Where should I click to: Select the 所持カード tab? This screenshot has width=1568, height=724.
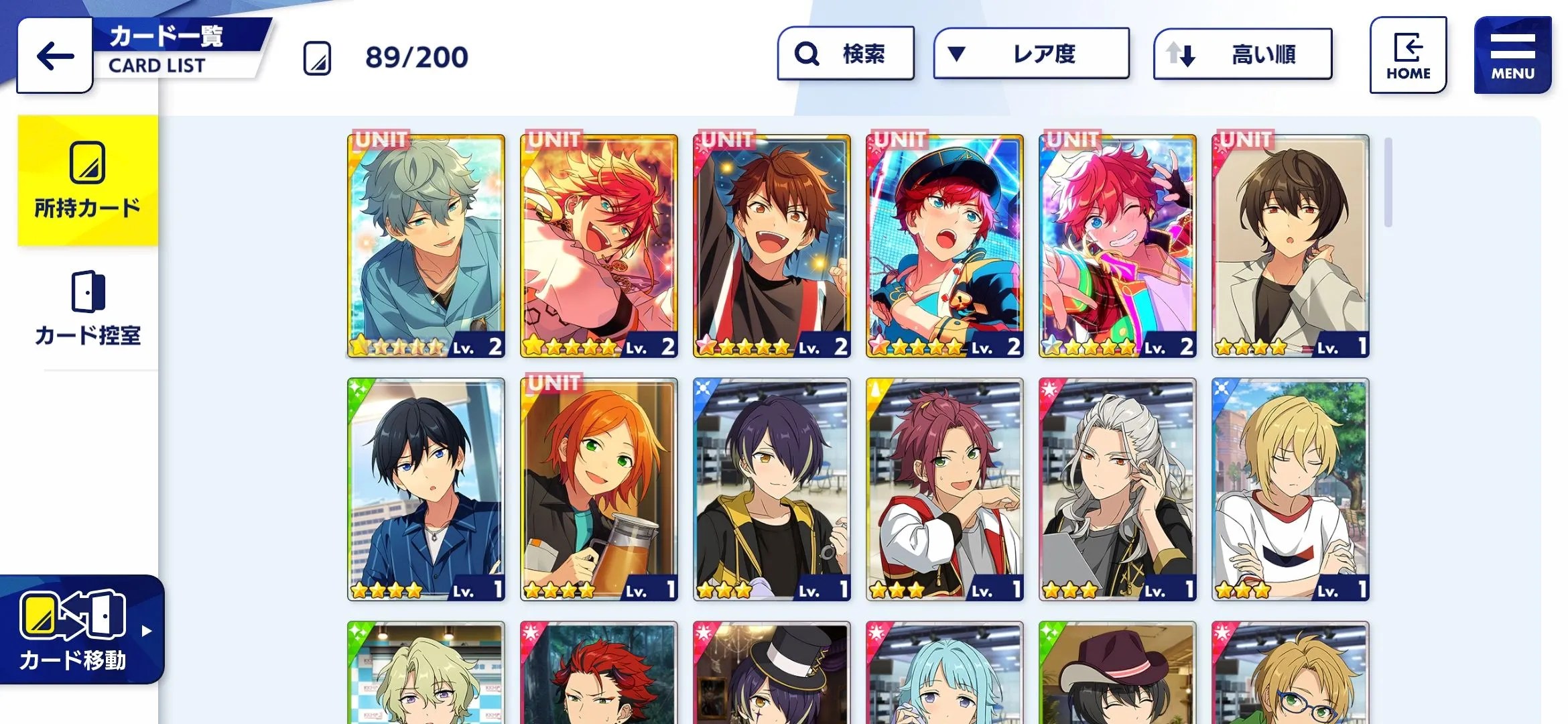(x=88, y=180)
